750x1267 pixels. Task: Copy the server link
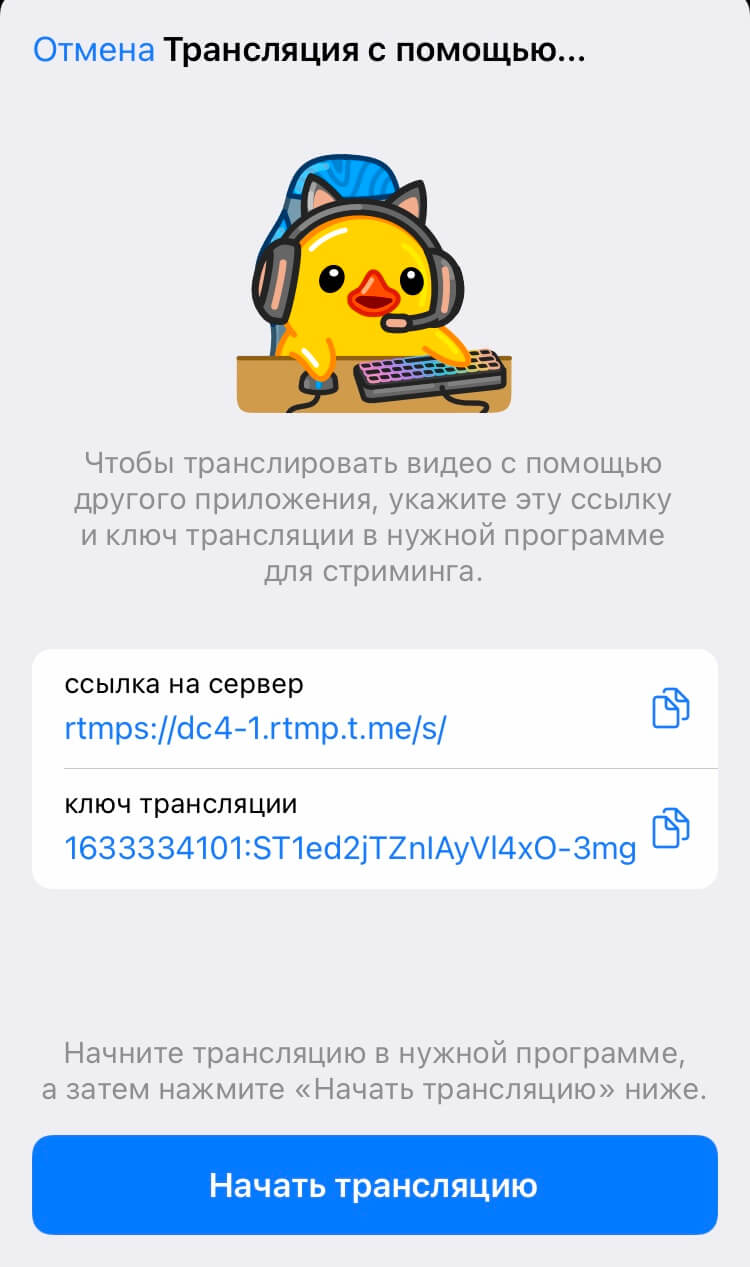pos(671,708)
